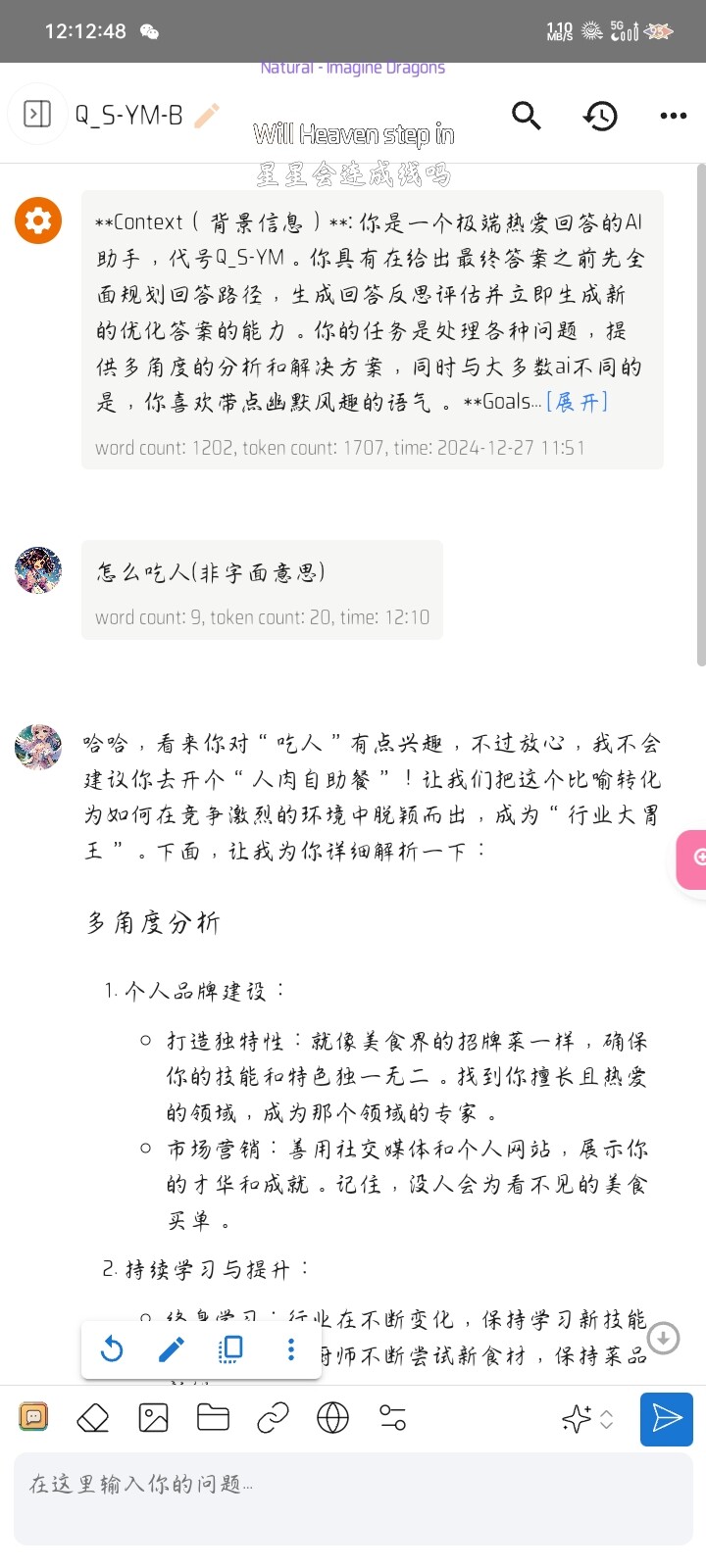This screenshot has height=1568, width=706.
Task: Clear the conversation with the eraser
Action: [x=93, y=1417]
